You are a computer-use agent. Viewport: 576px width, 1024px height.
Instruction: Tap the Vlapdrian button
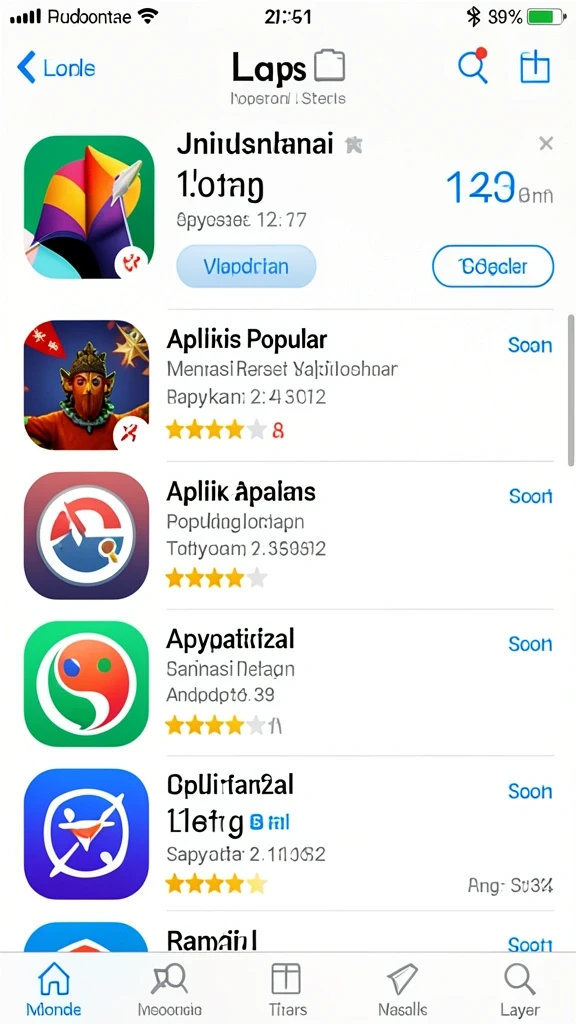coord(246,266)
